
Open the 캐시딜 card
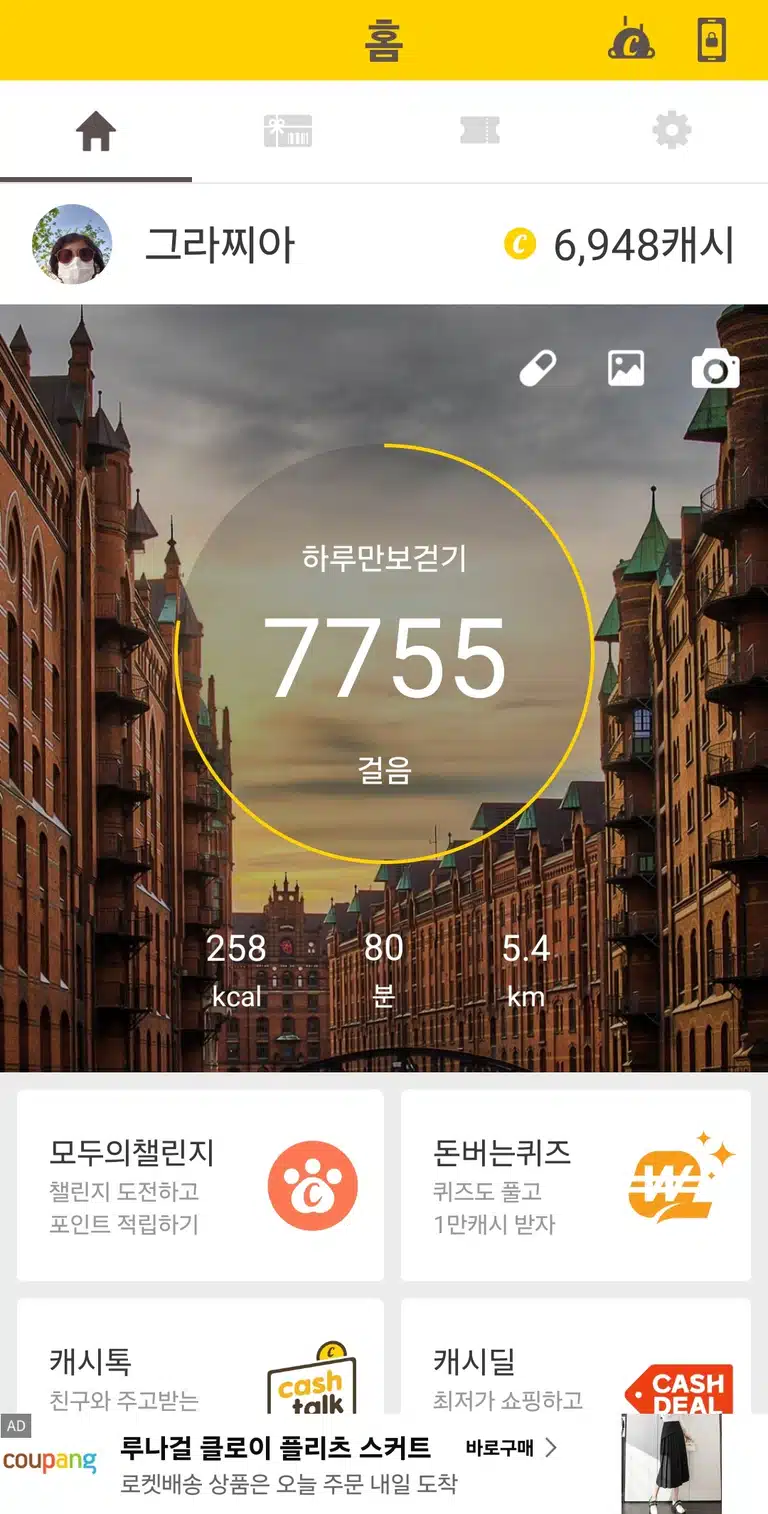click(x=576, y=1356)
